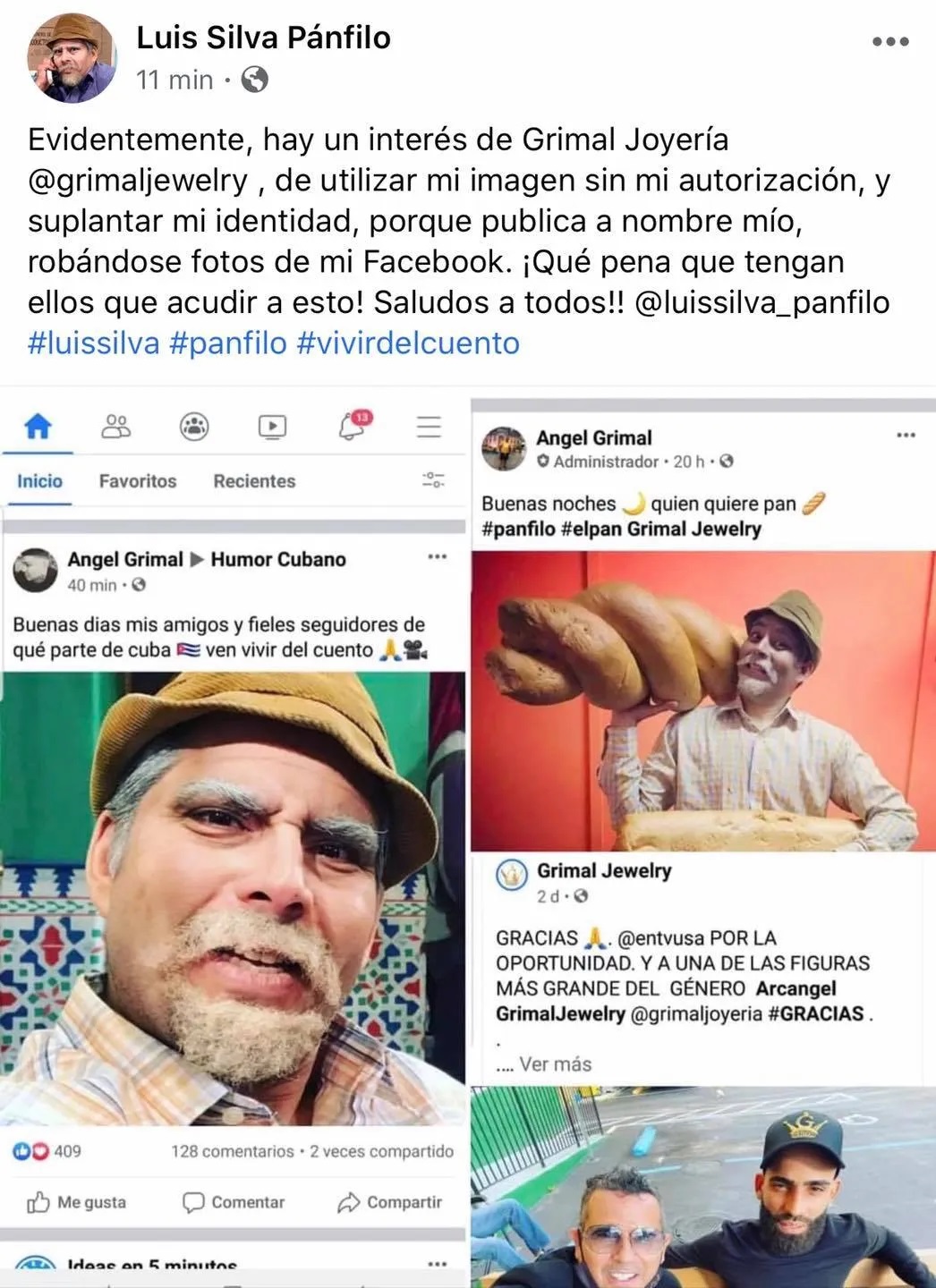Open the Luis Silva Pánfilo profile name
936x1288 pixels.
(x=263, y=38)
